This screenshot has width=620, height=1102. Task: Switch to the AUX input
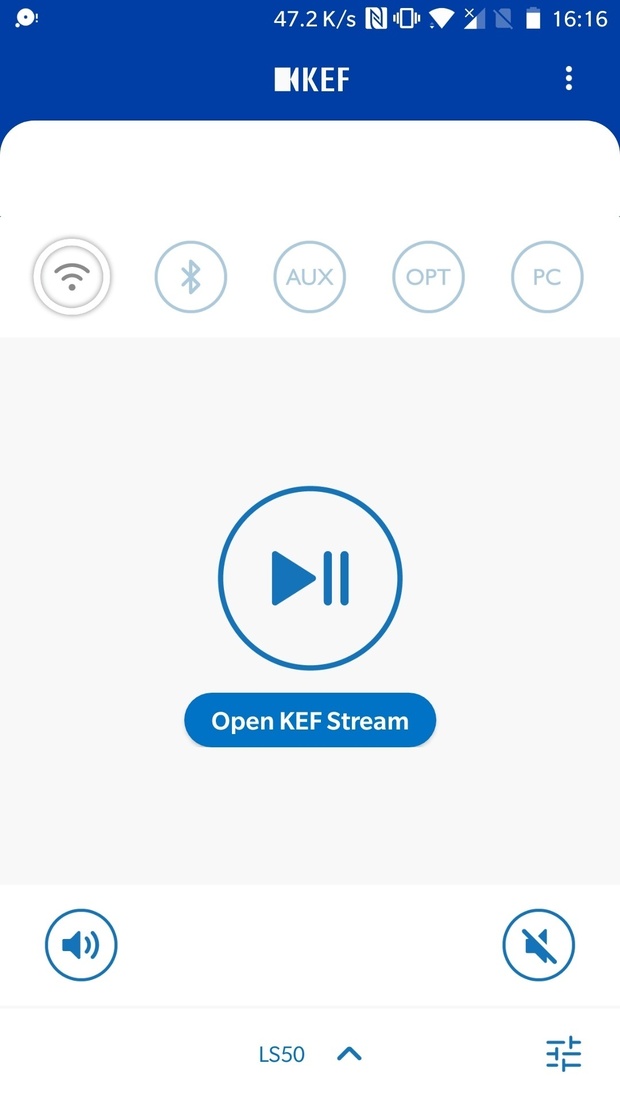[310, 277]
